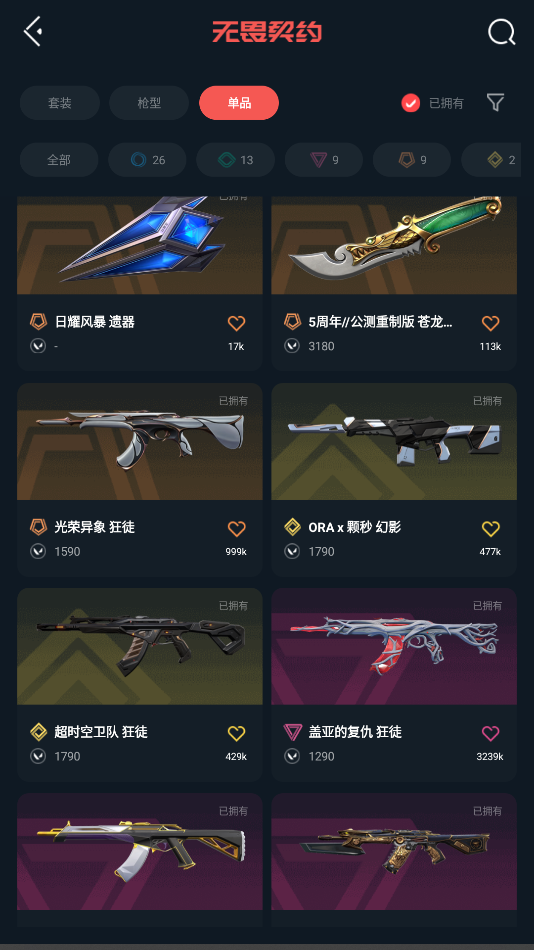
Task: Open search with the magnifier icon
Action: pyautogui.click(x=501, y=32)
